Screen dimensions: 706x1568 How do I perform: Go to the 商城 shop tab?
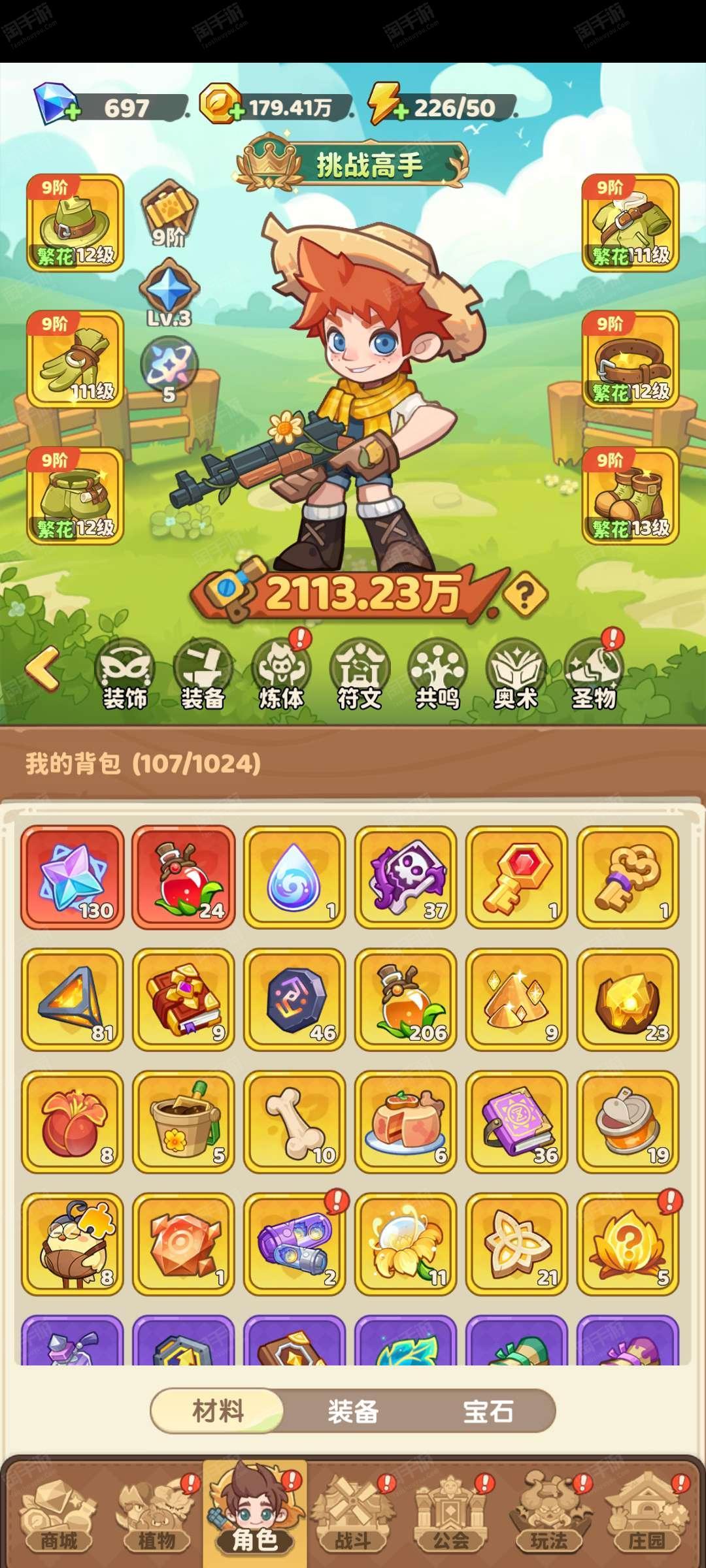click(x=58, y=1515)
